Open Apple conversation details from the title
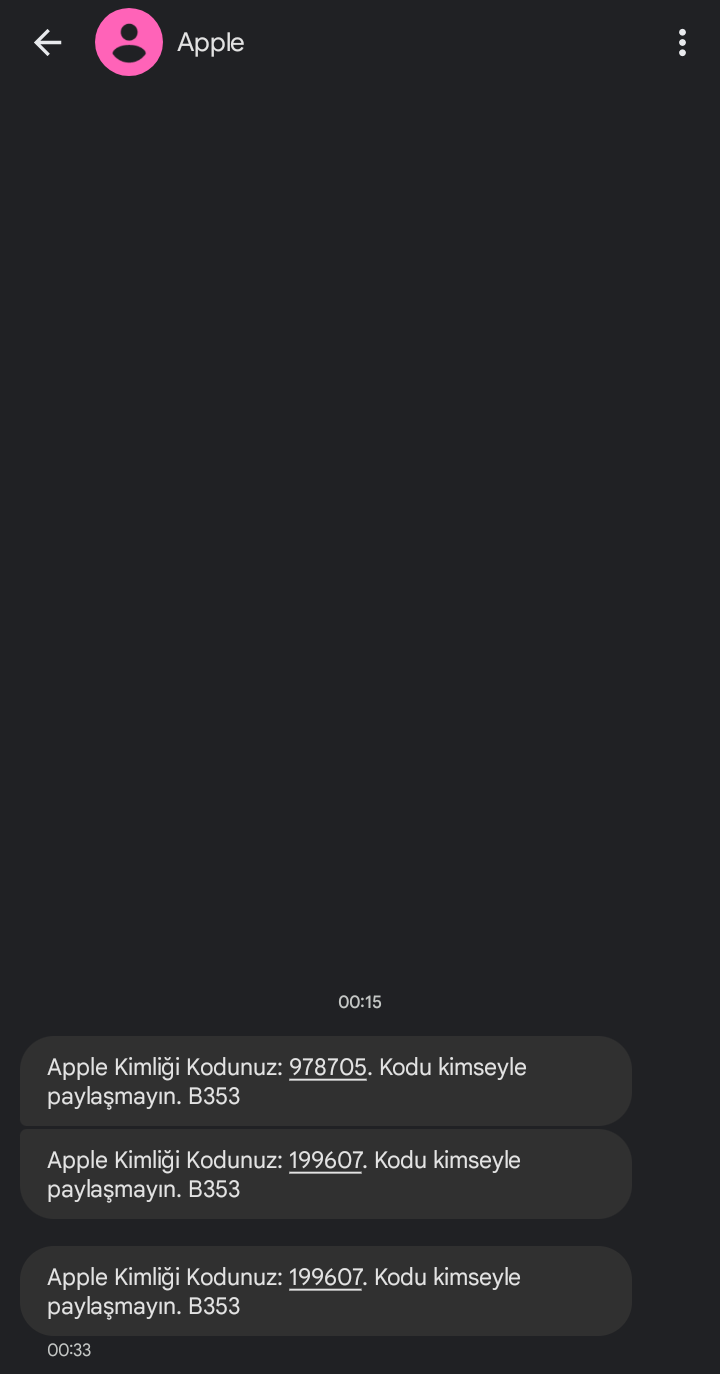 (x=211, y=42)
